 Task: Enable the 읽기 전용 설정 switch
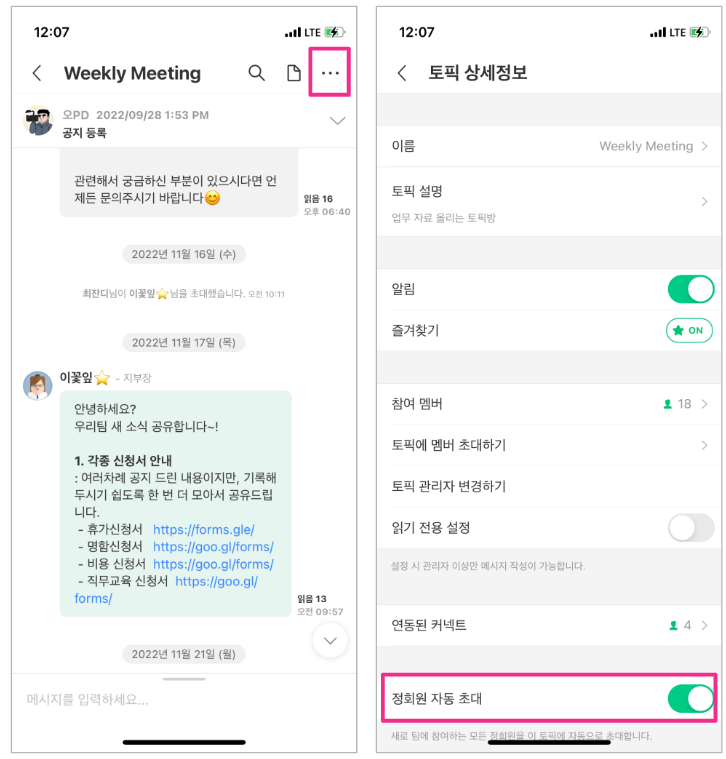point(690,527)
